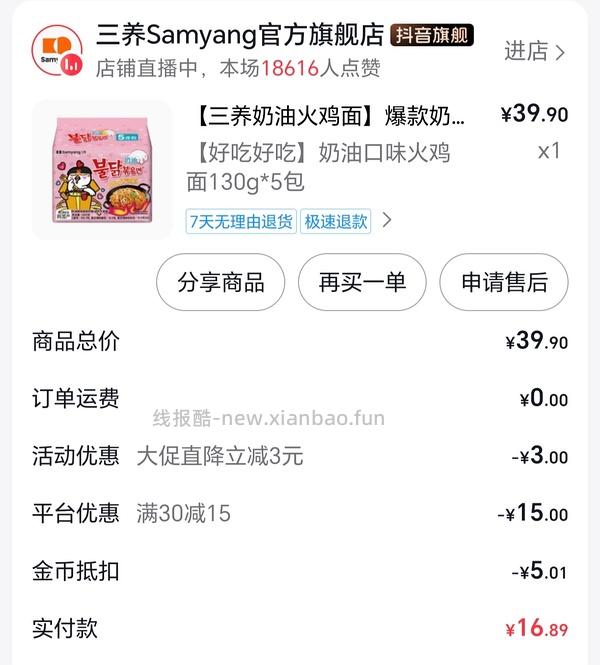Request after-sales via 申请售后

[x=504, y=282]
